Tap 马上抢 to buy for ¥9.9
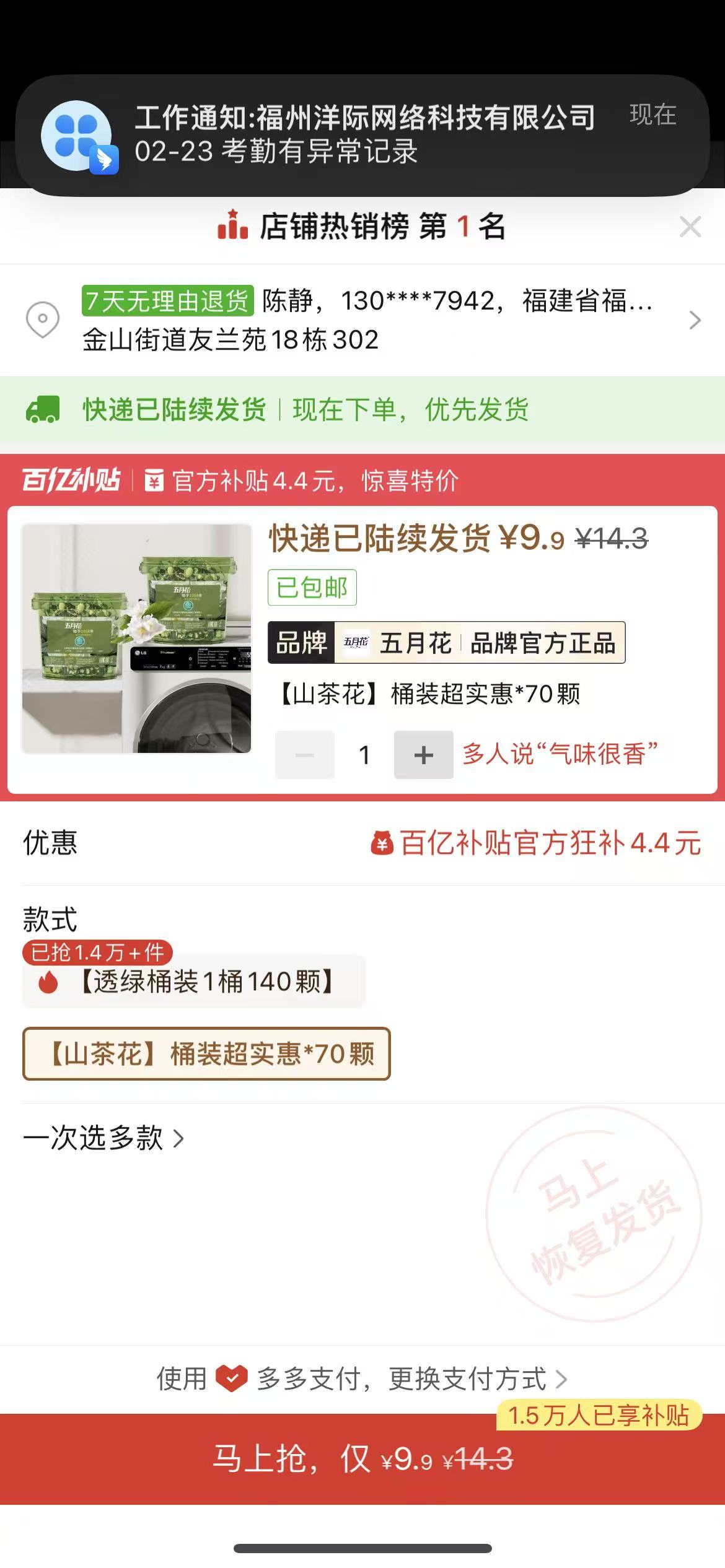The width and height of the screenshot is (725, 1568). pos(362,1459)
